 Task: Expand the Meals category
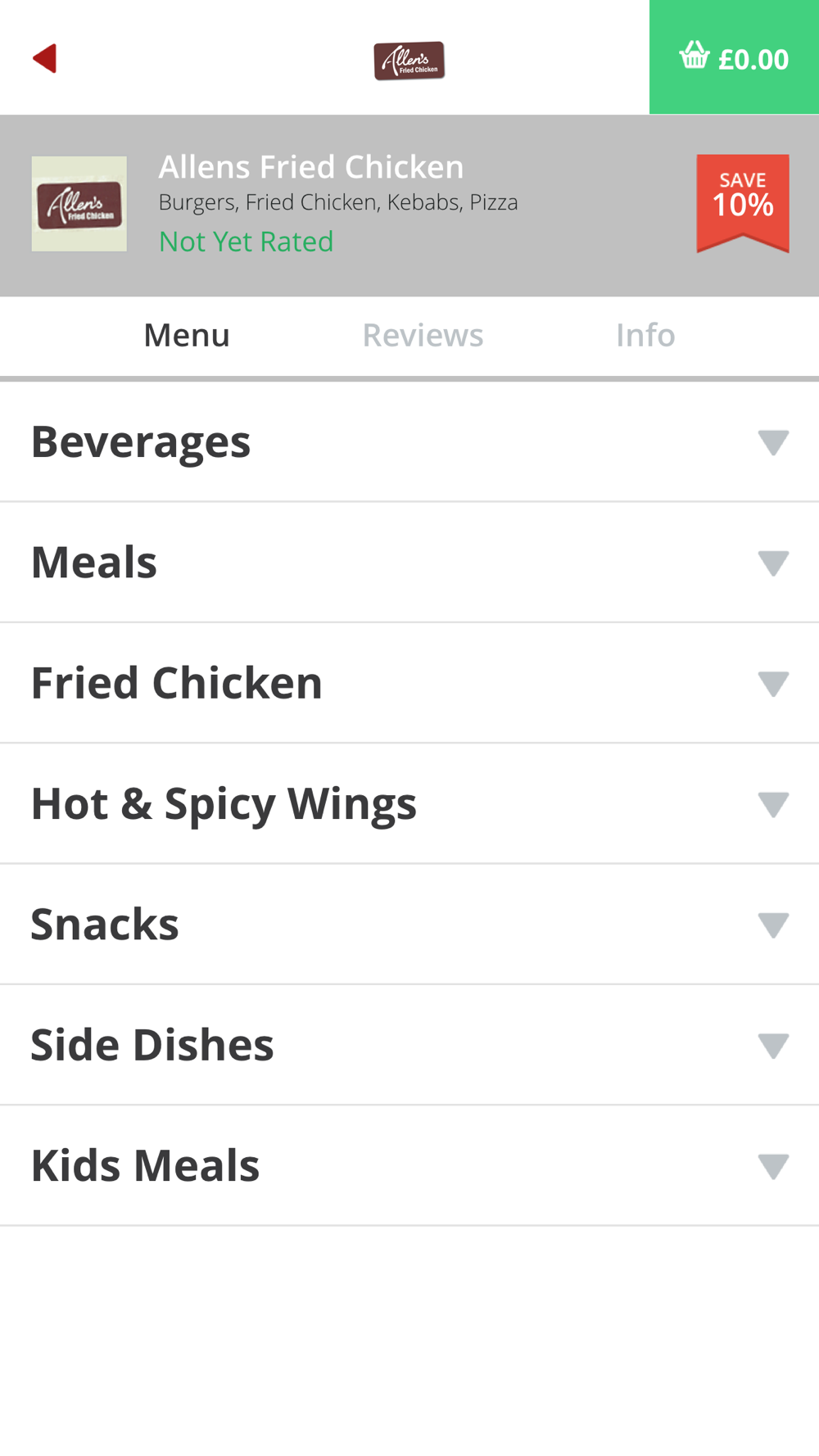point(409,563)
